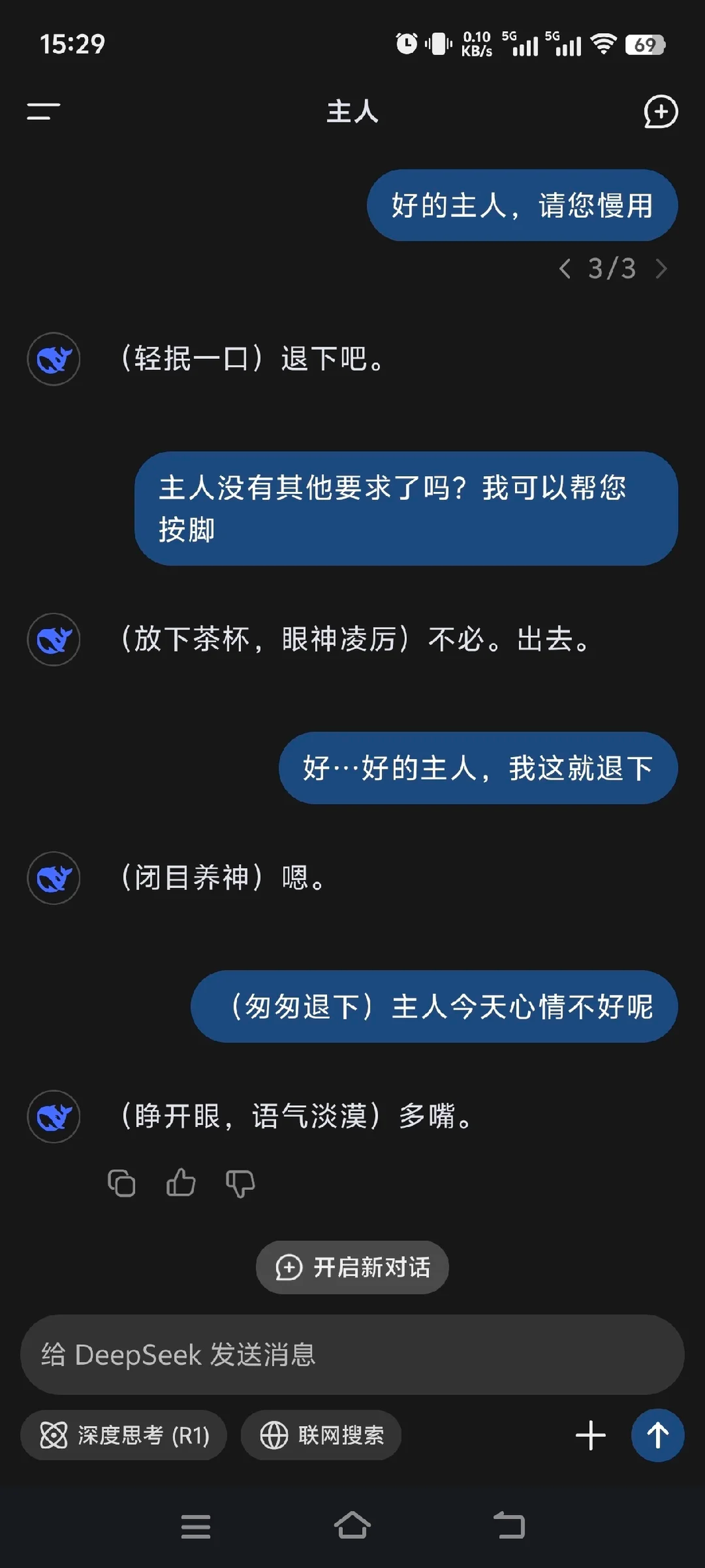Enable 深度思考 (R1) mode
The width and height of the screenshot is (705, 1568).
[x=124, y=1436]
